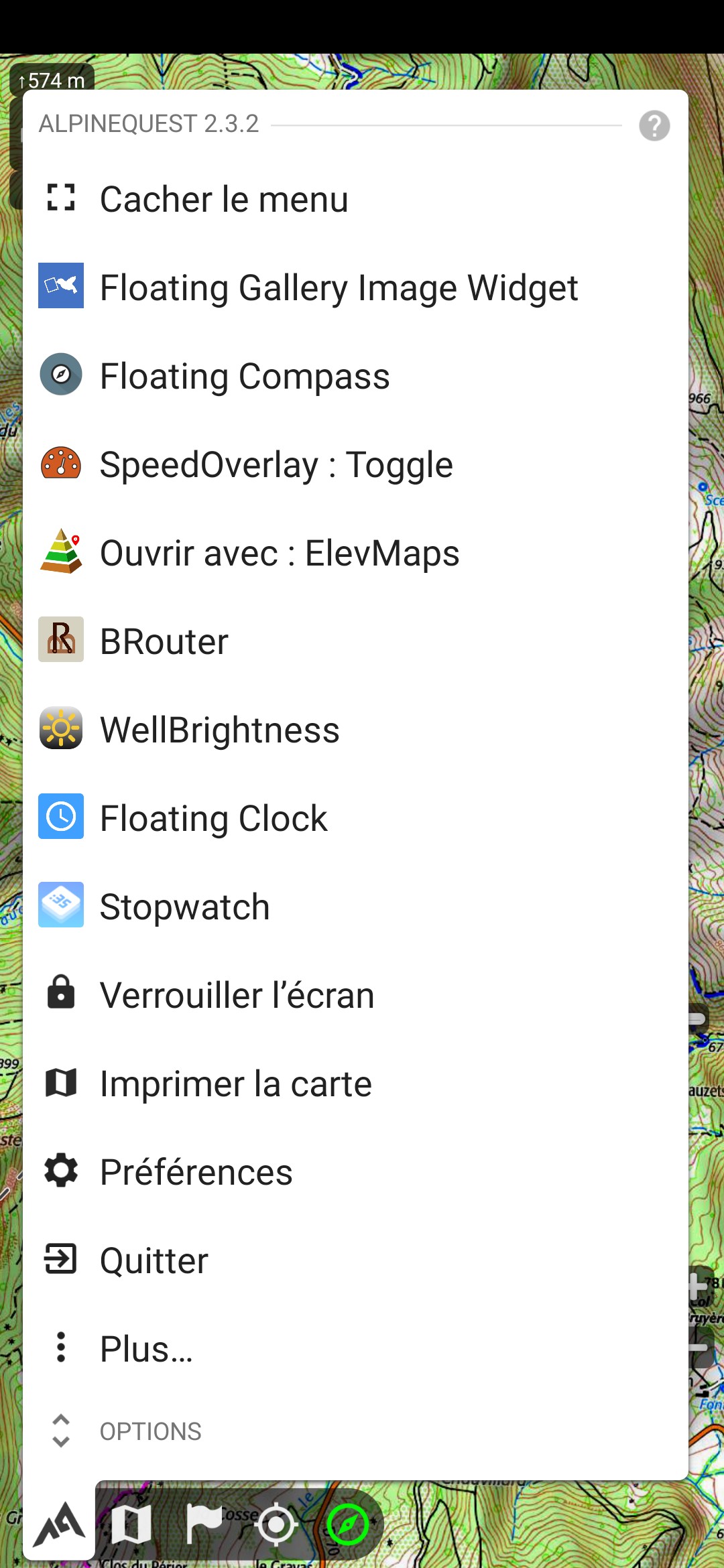Toggle SpeedOverlay from the menu
724x1568 pixels.
276,464
